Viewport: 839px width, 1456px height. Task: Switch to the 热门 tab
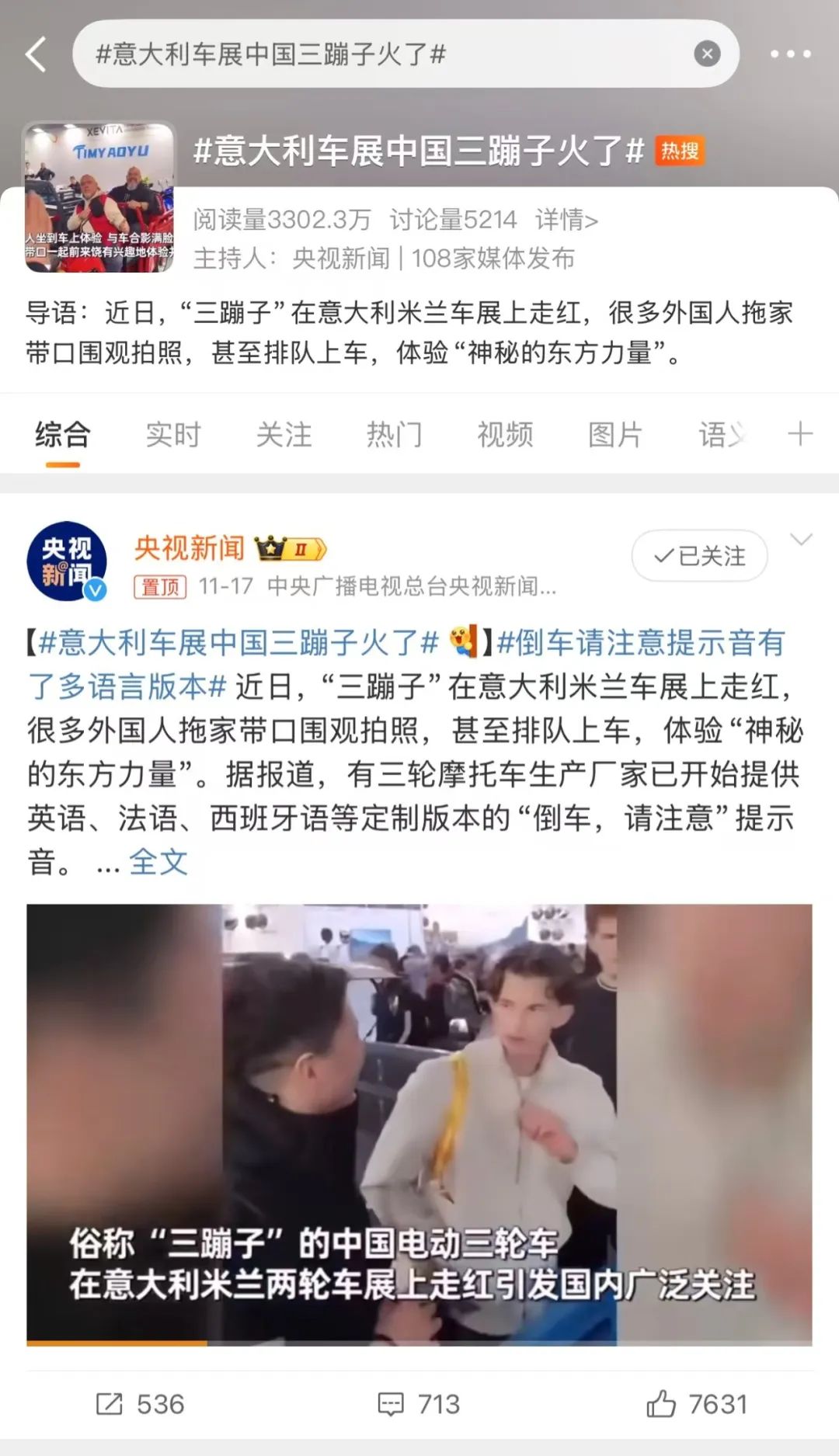(x=395, y=434)
